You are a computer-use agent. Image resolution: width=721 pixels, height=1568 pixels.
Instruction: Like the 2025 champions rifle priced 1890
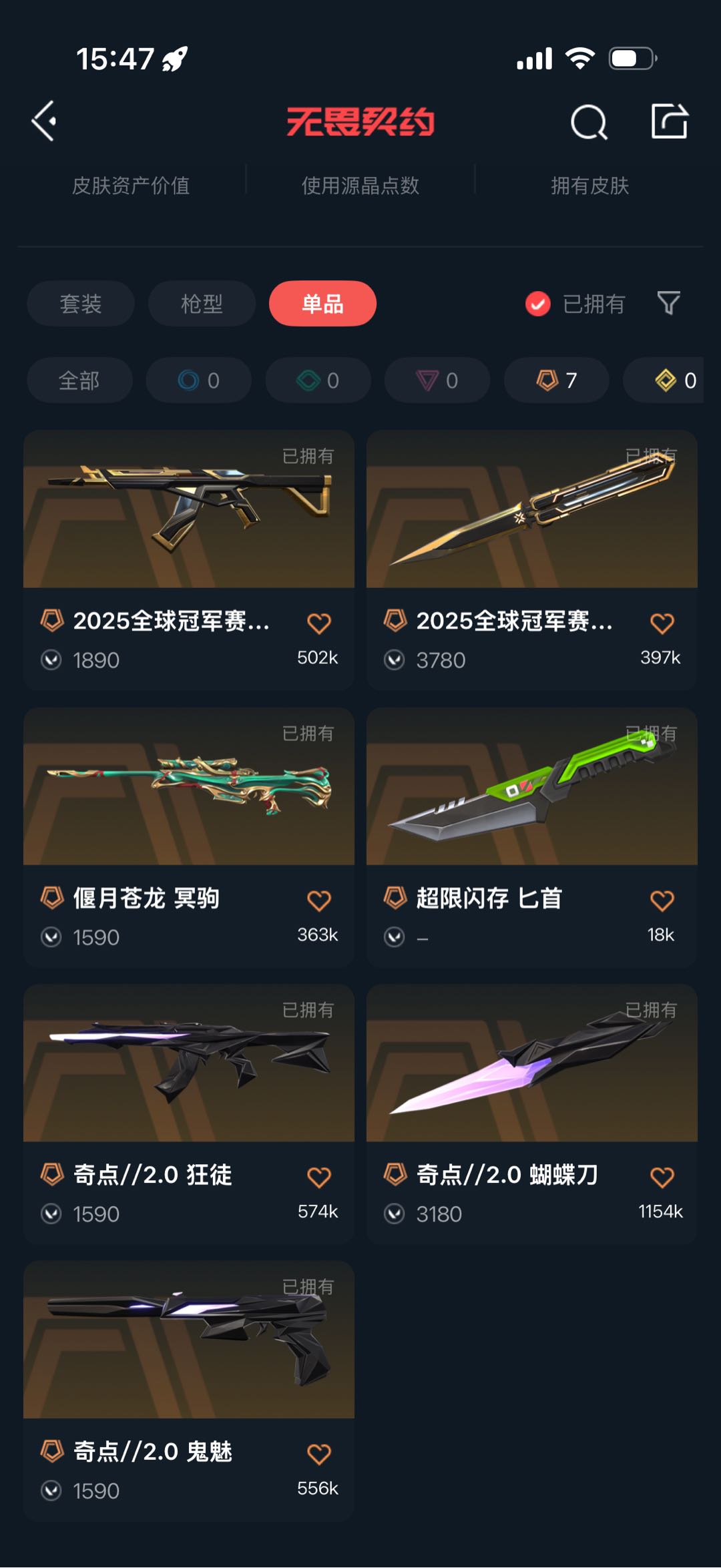pos(318,623)
